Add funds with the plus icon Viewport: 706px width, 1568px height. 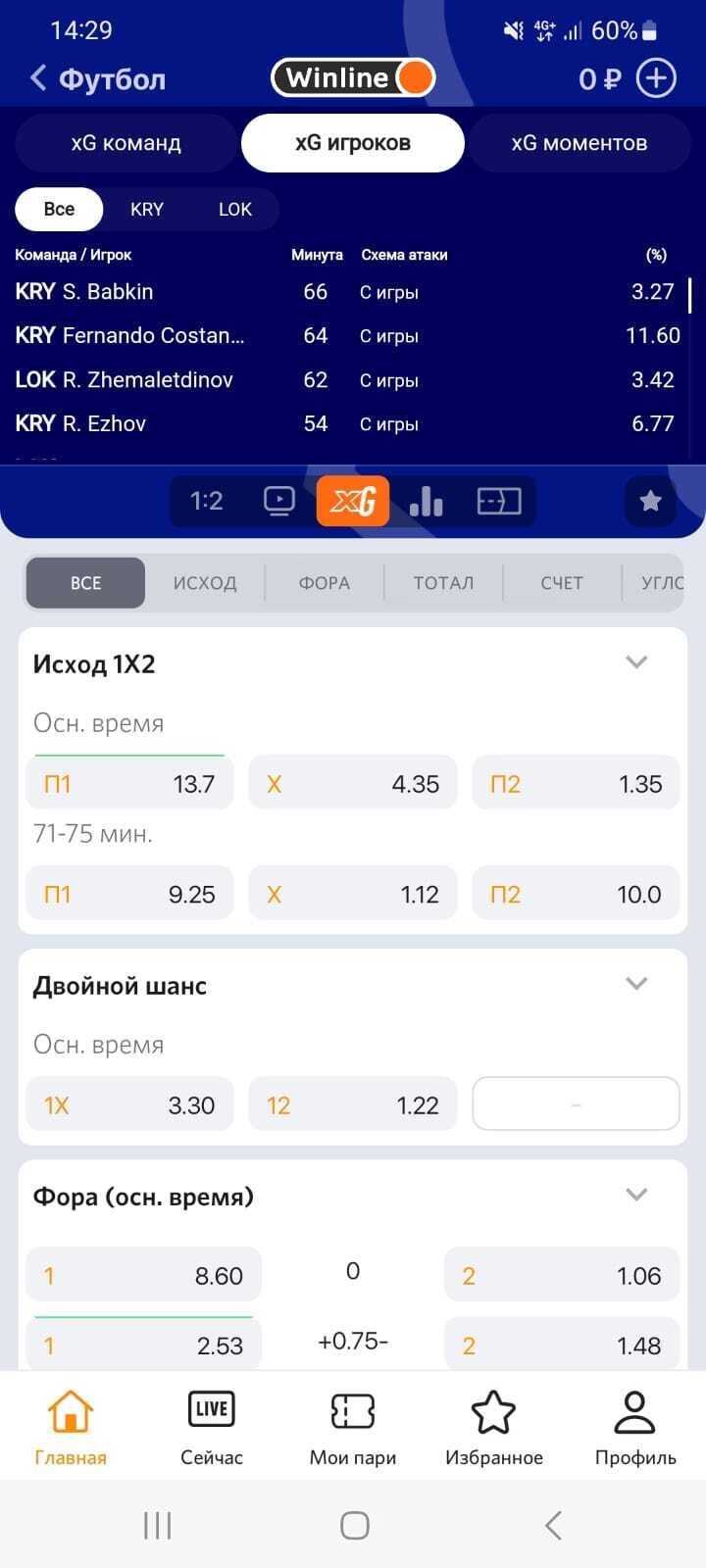tap(656, 78)
